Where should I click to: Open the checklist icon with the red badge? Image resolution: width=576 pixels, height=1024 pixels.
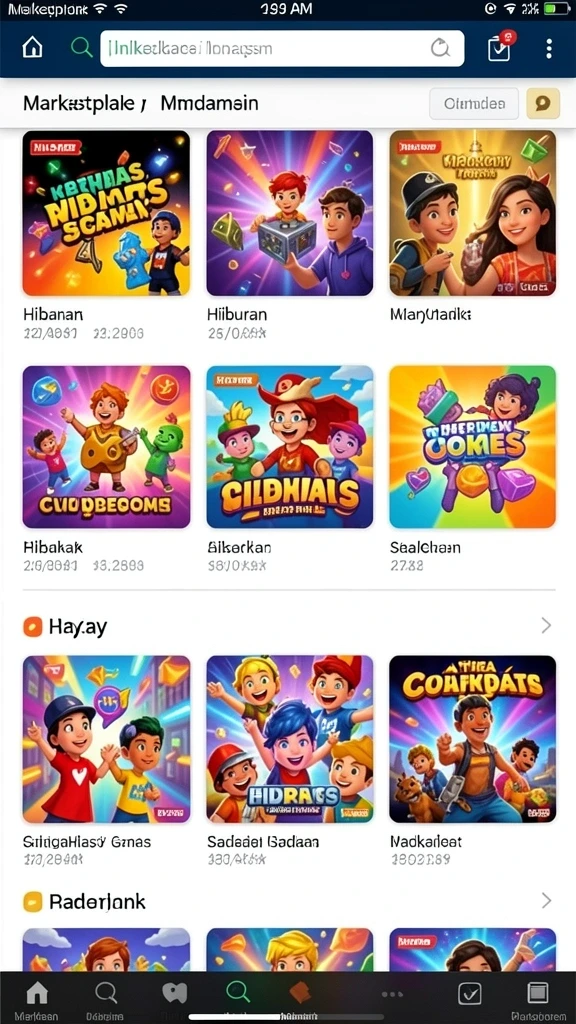[x=500, y=47]
